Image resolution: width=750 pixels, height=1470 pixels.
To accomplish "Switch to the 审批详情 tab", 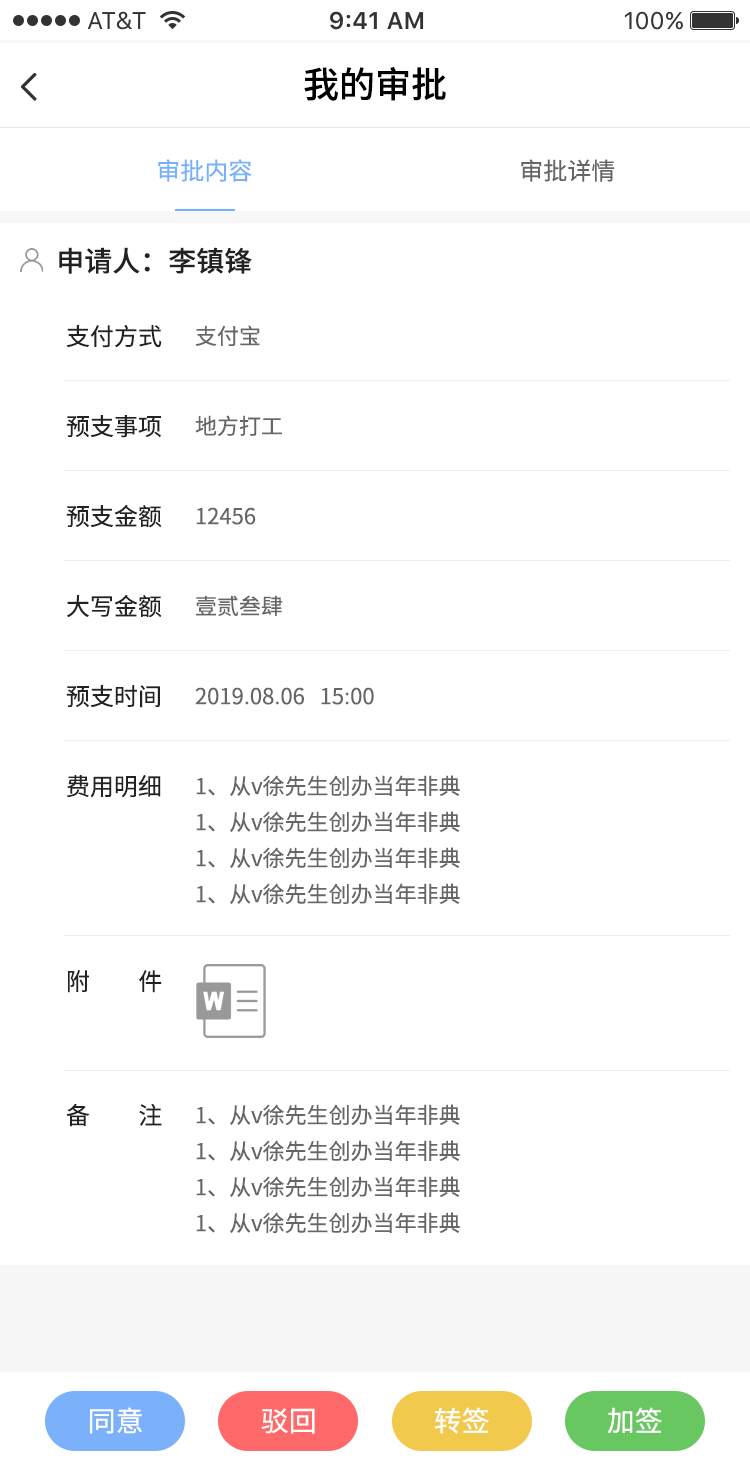I will (x=567, y=171).
